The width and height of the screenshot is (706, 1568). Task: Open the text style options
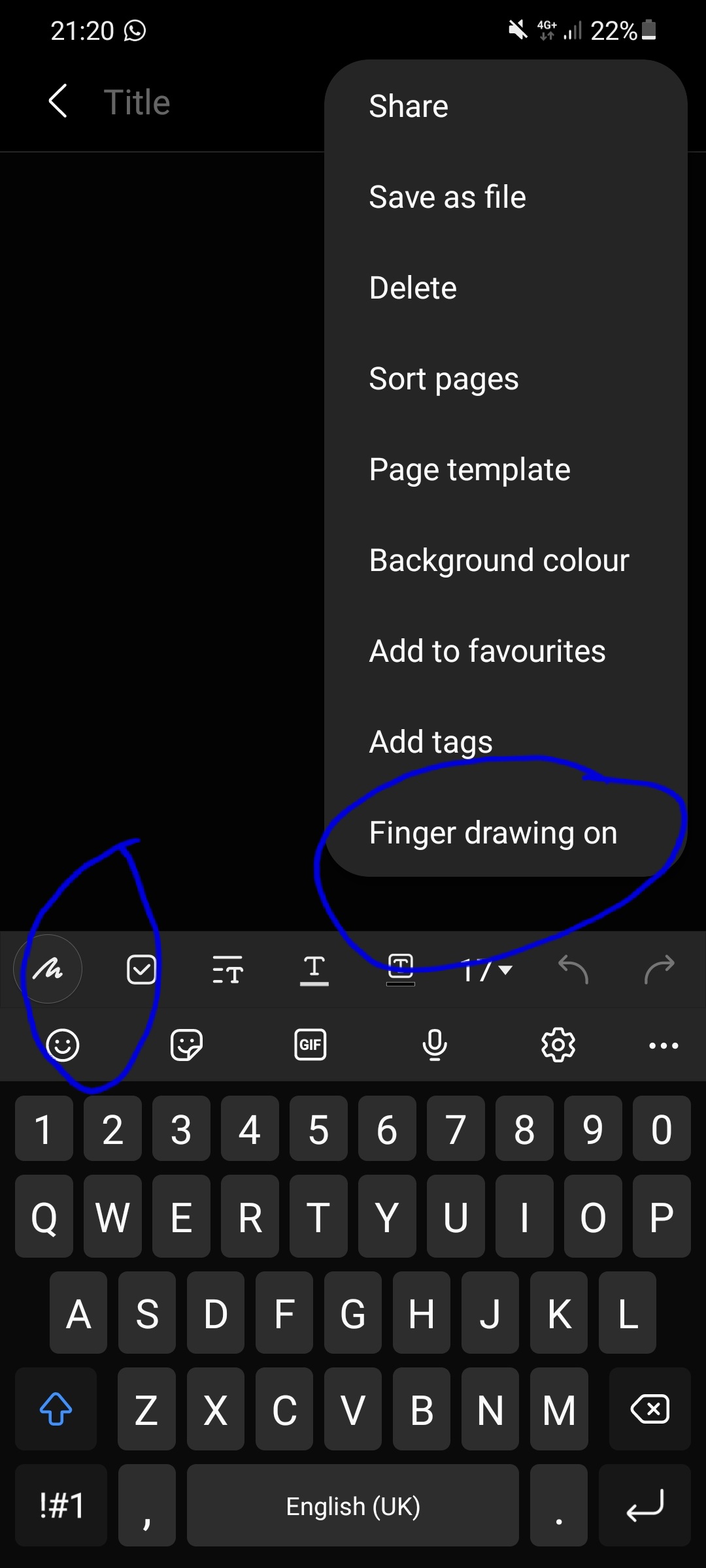pos(227,969)
